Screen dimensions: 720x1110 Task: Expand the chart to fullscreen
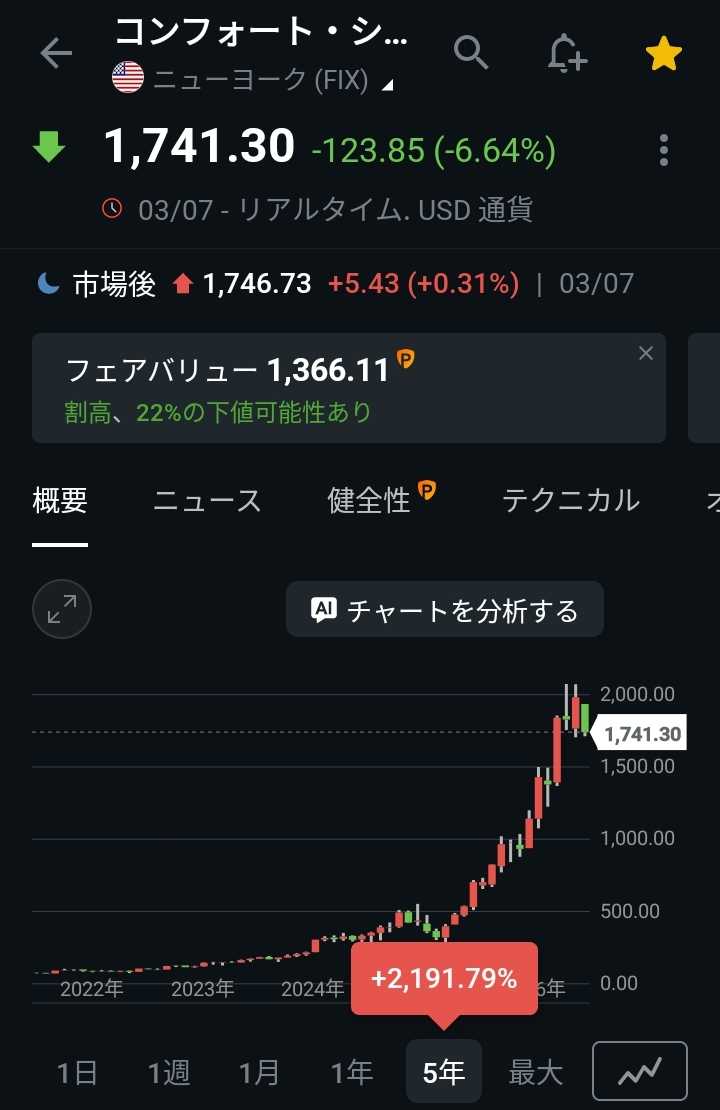pos(62,610)
